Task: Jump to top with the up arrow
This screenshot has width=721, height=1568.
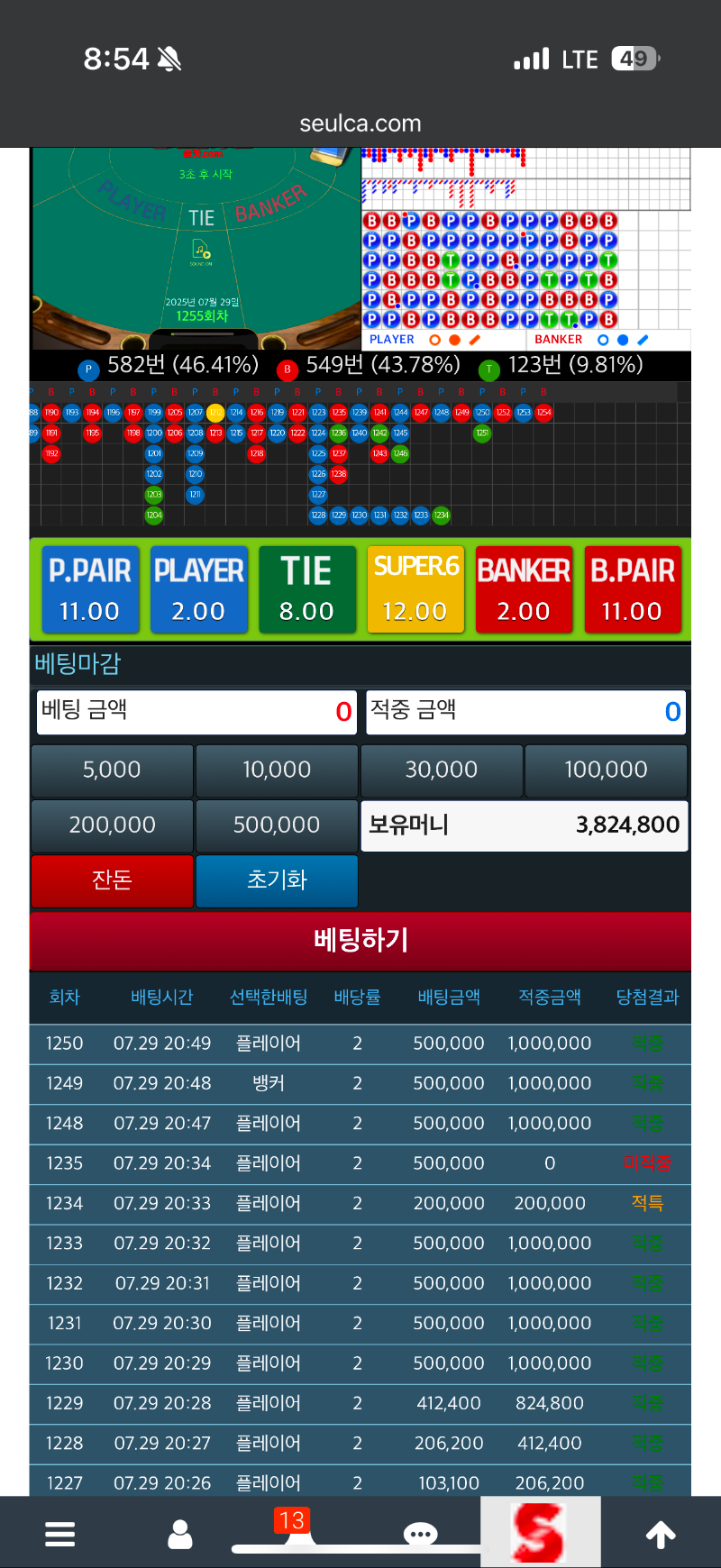Action: 661,1533
